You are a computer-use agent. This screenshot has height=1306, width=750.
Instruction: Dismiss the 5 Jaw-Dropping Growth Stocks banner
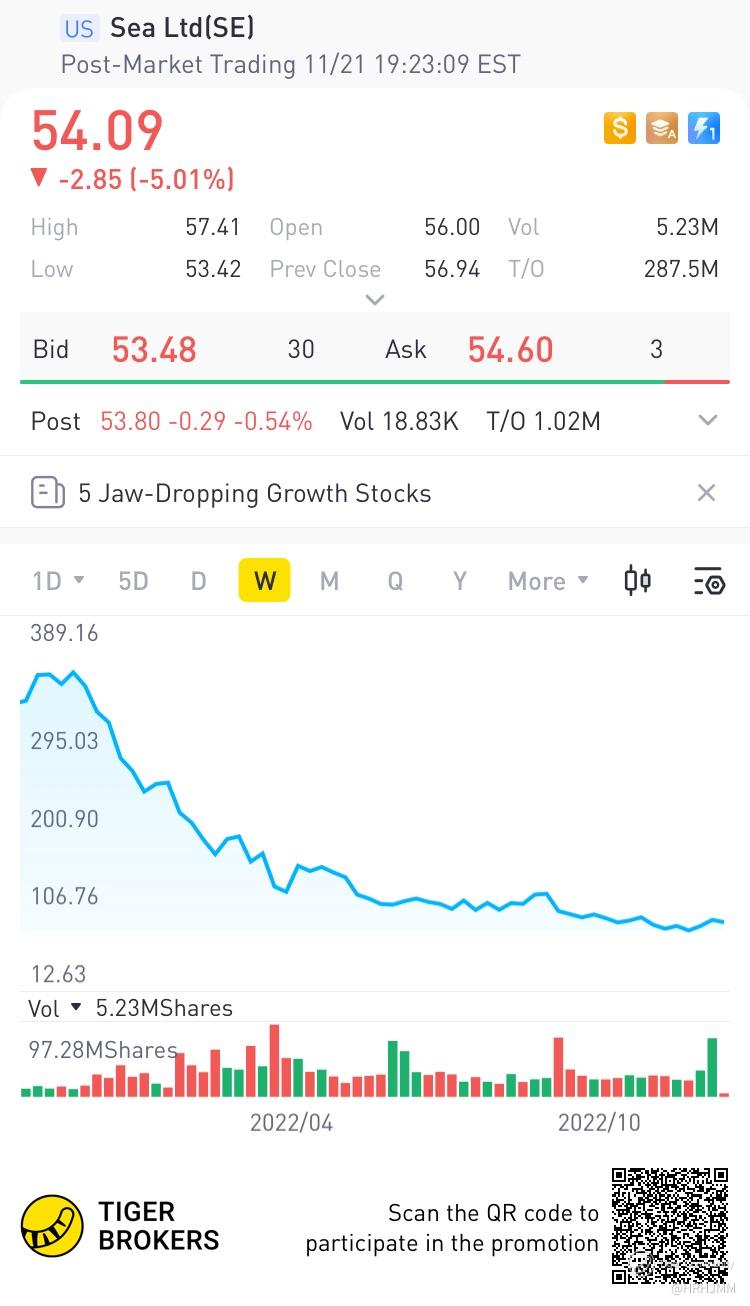[706, 492]
